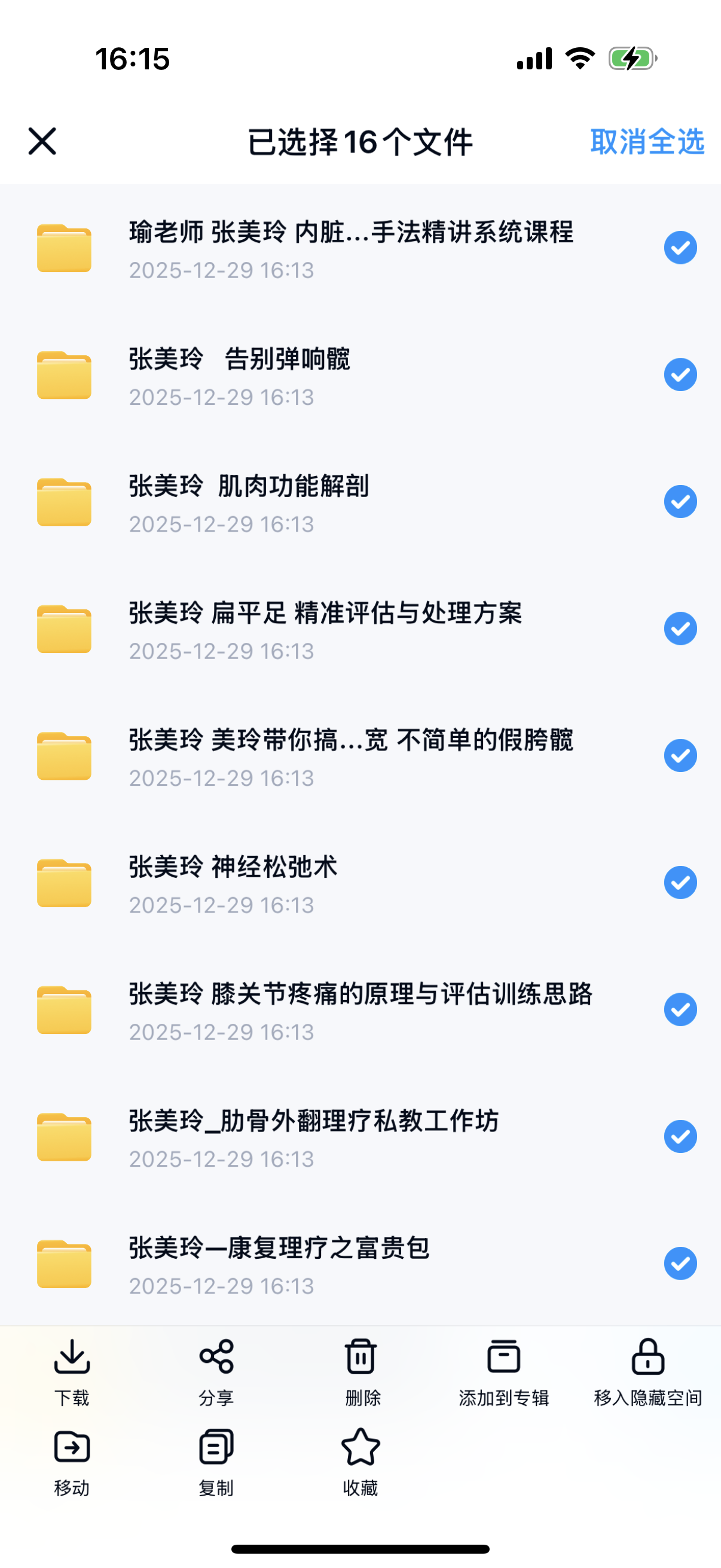The height and width of the screenshot is (1568, 721).
Task: Deselect the 张美玲 肌肉功能解剖 folder
Action: [x=680, y=502]
